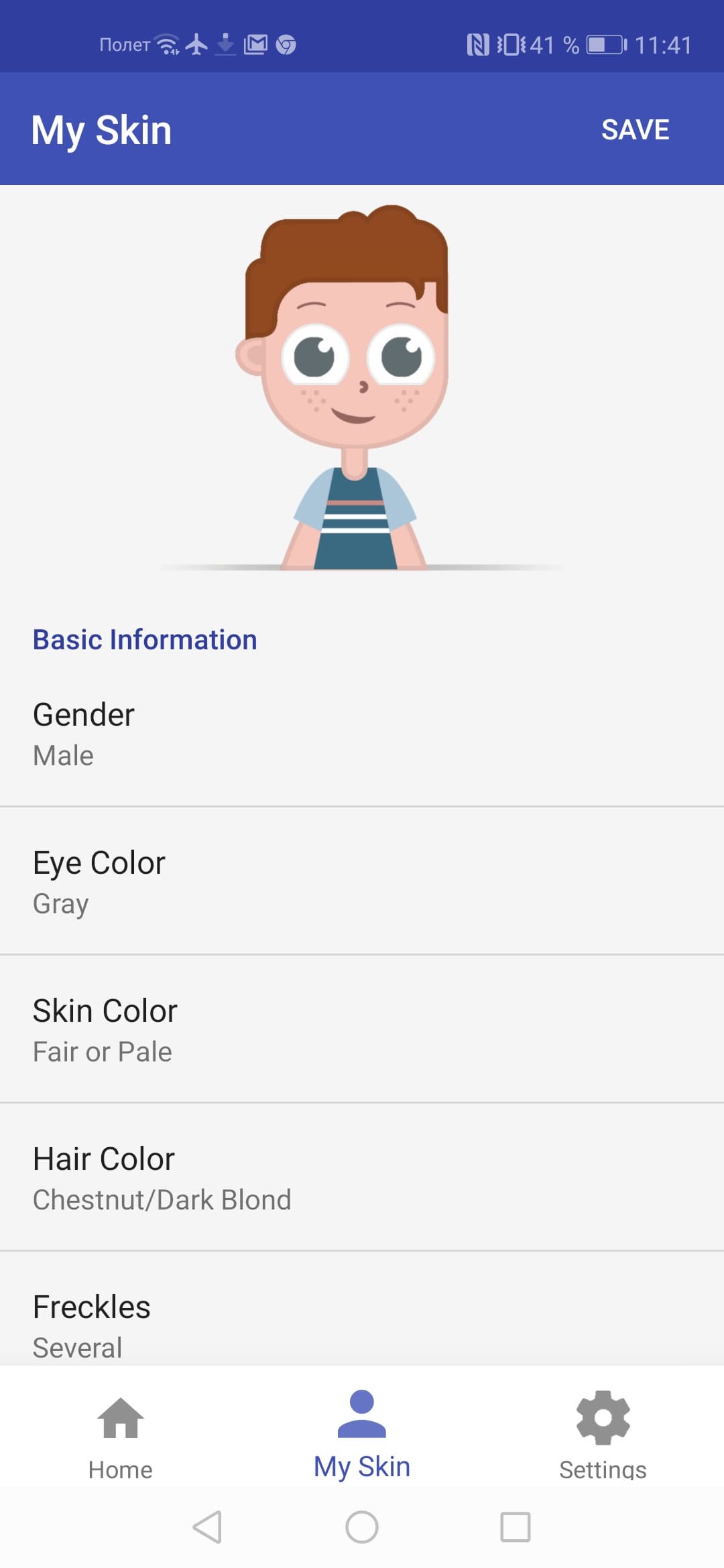Select the Hair Color row
This screenshot has width=724, height=1568.
[x=362, y=1178]
